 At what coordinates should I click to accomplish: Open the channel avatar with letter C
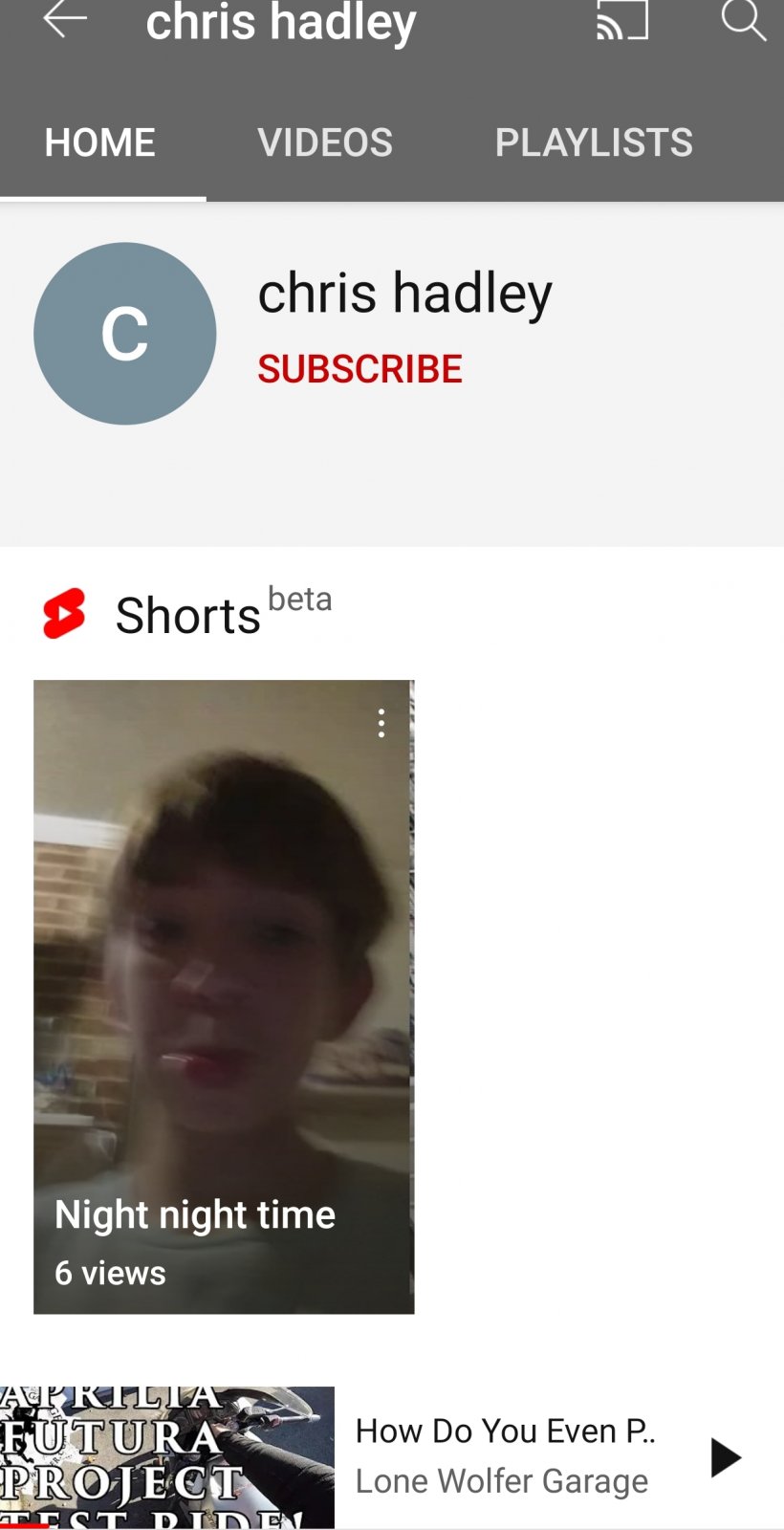(125, 334)
